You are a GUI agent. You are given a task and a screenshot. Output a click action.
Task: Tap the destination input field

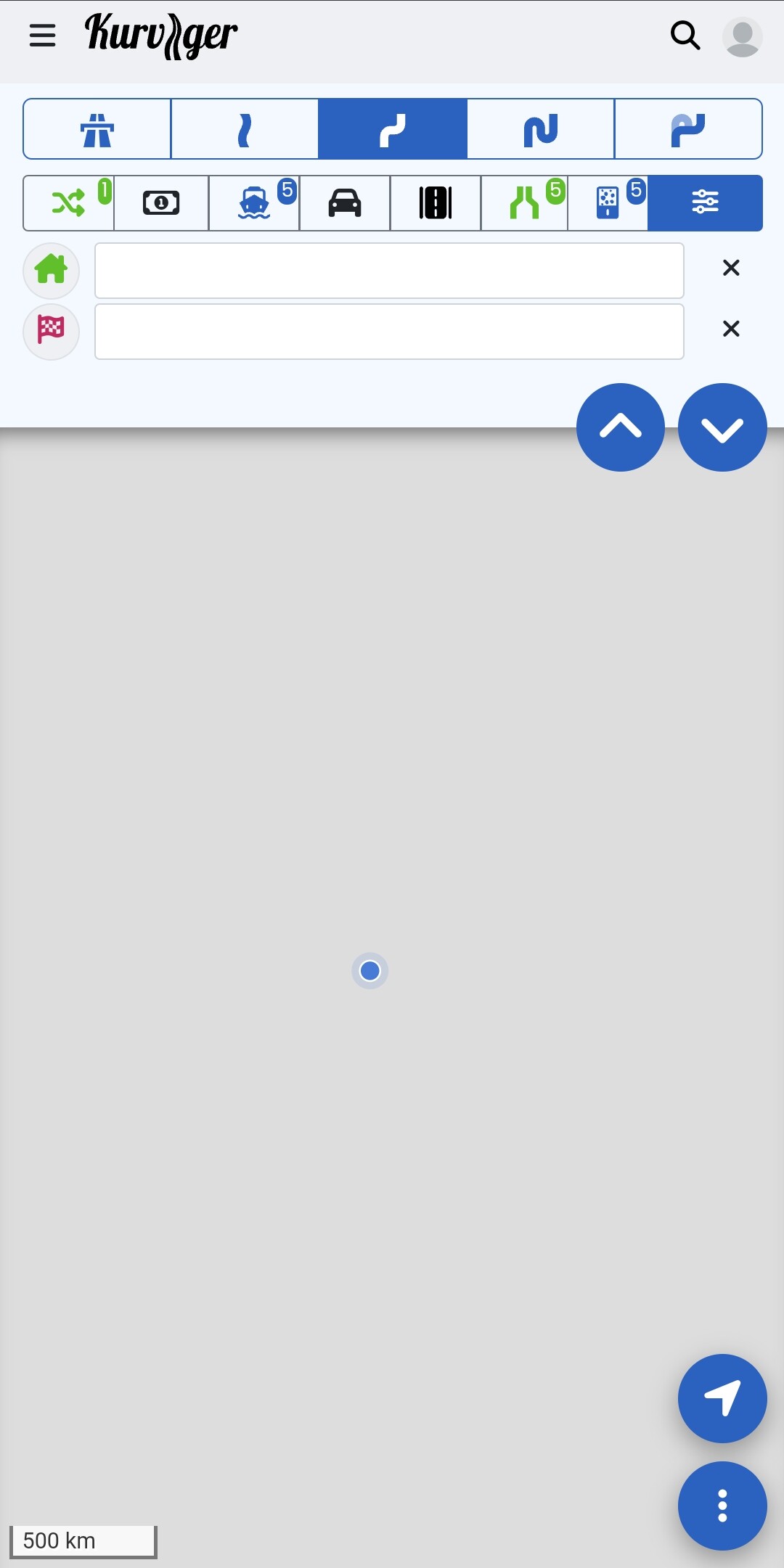[389, 332]
